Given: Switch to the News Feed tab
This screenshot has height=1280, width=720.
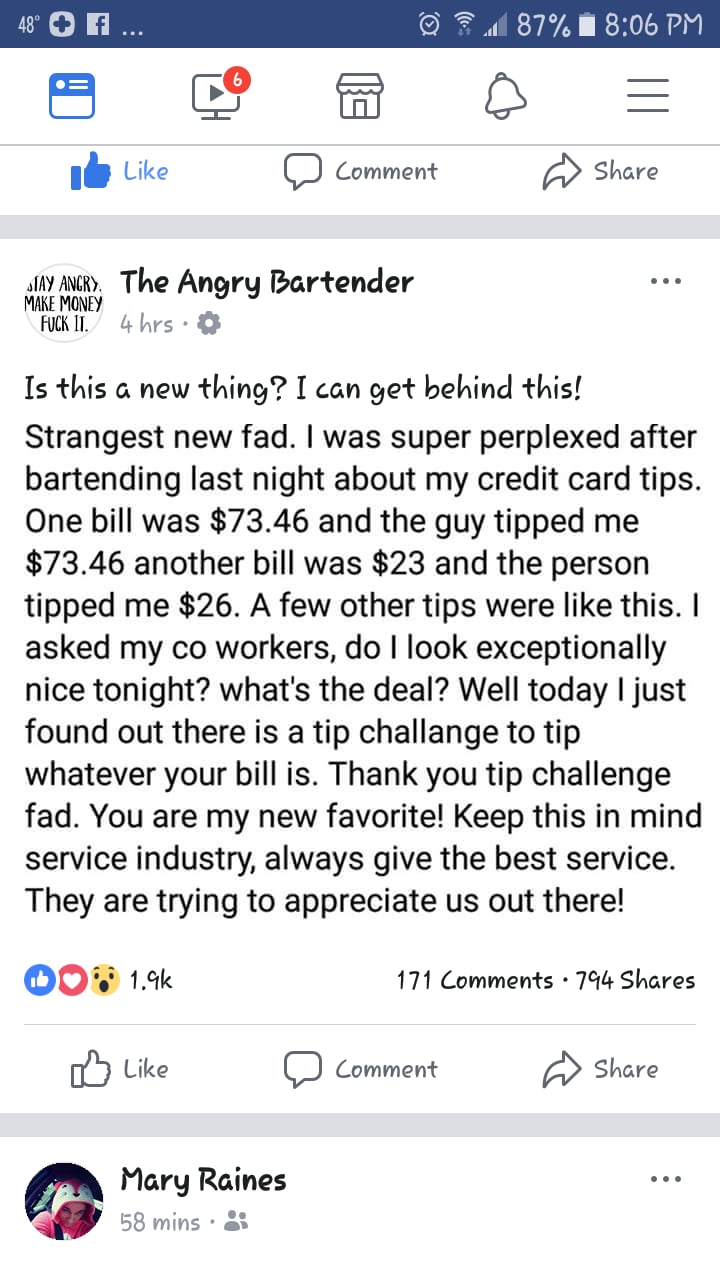Looking at the screenshot, I should coord(72,96).
